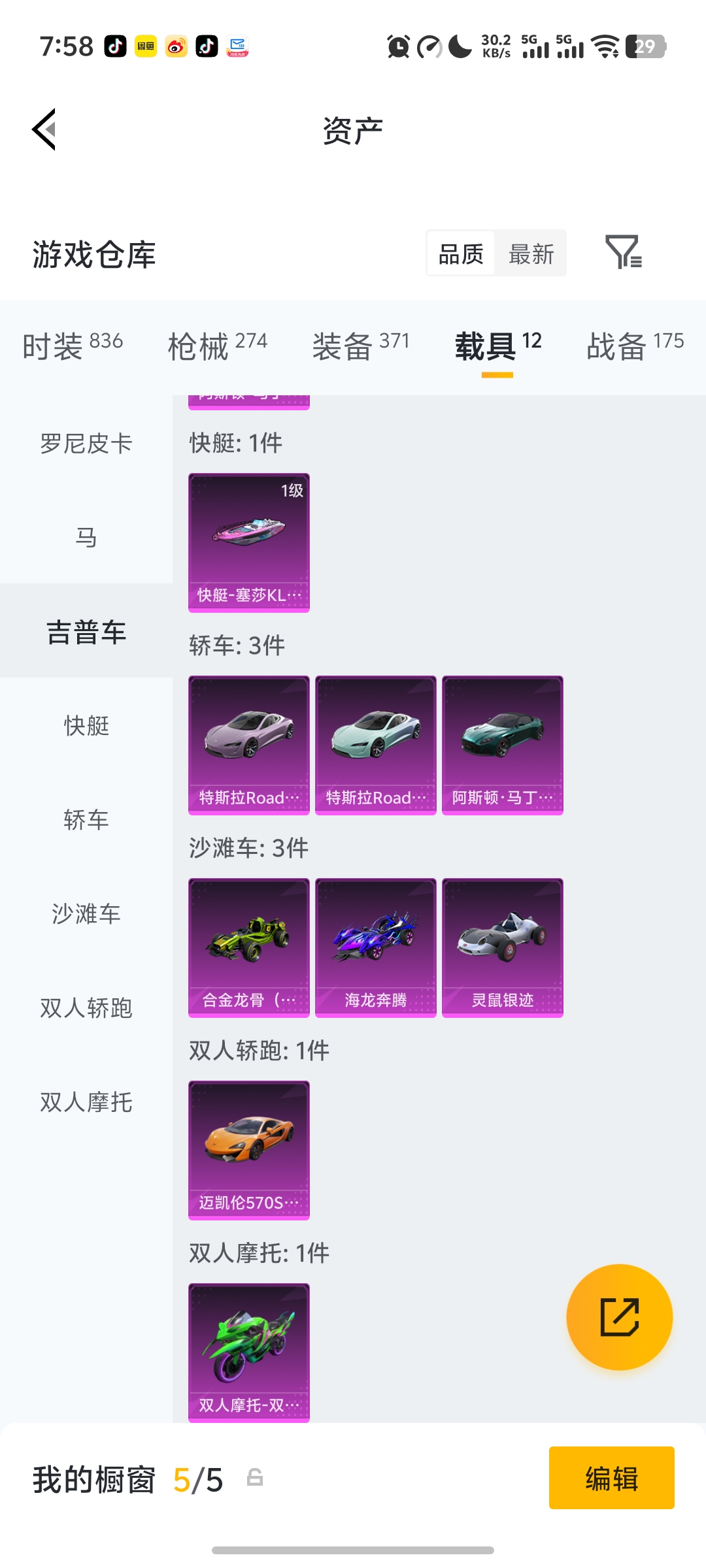Select 沙滩车 category in sidebar
706x1568 pixels.
(x=86, y=914)
